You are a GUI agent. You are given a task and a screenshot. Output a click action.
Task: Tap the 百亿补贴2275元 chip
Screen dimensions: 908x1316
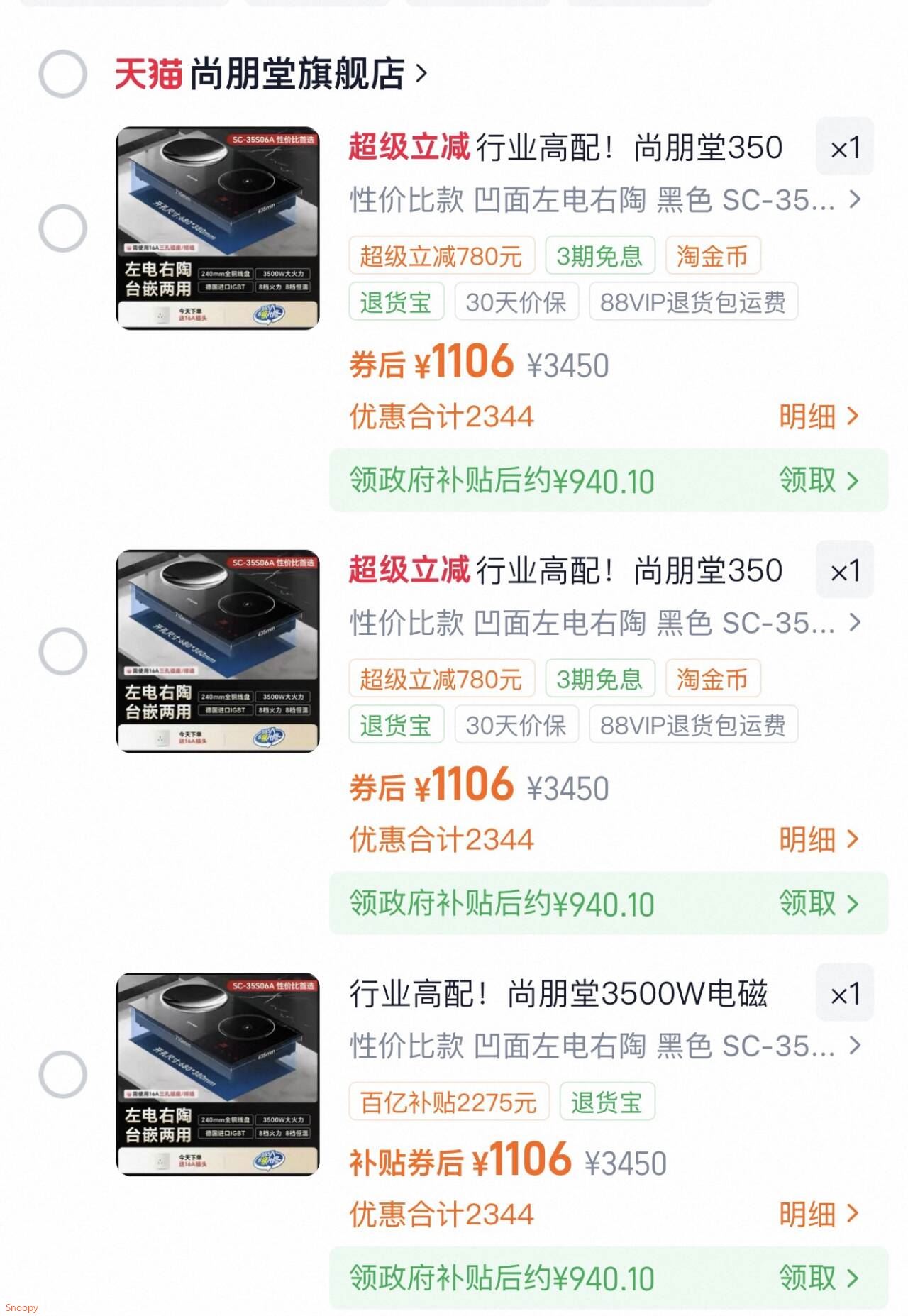448,1102
